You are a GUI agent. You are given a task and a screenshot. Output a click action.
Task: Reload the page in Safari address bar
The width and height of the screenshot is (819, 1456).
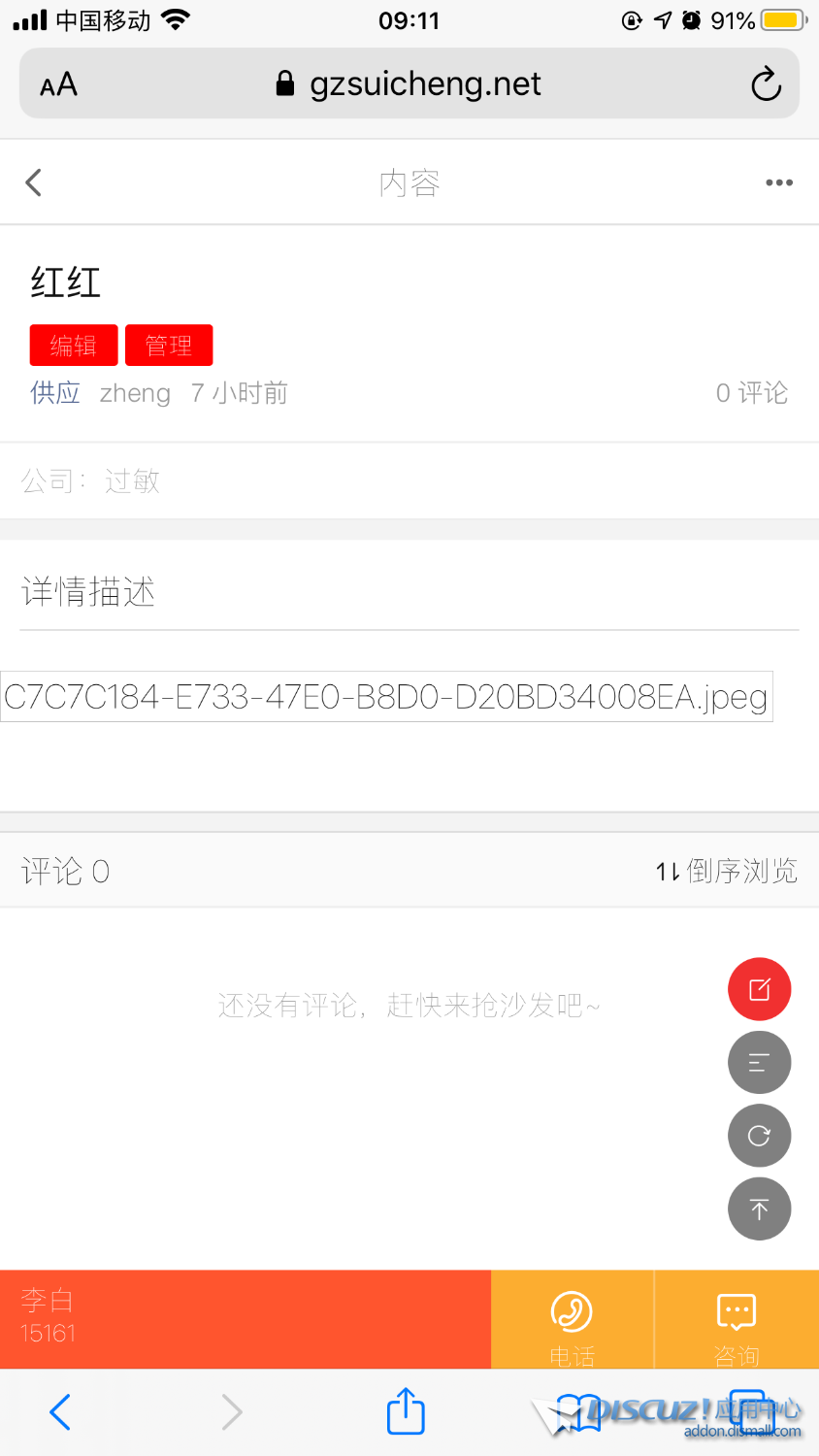tap(766, 84)
